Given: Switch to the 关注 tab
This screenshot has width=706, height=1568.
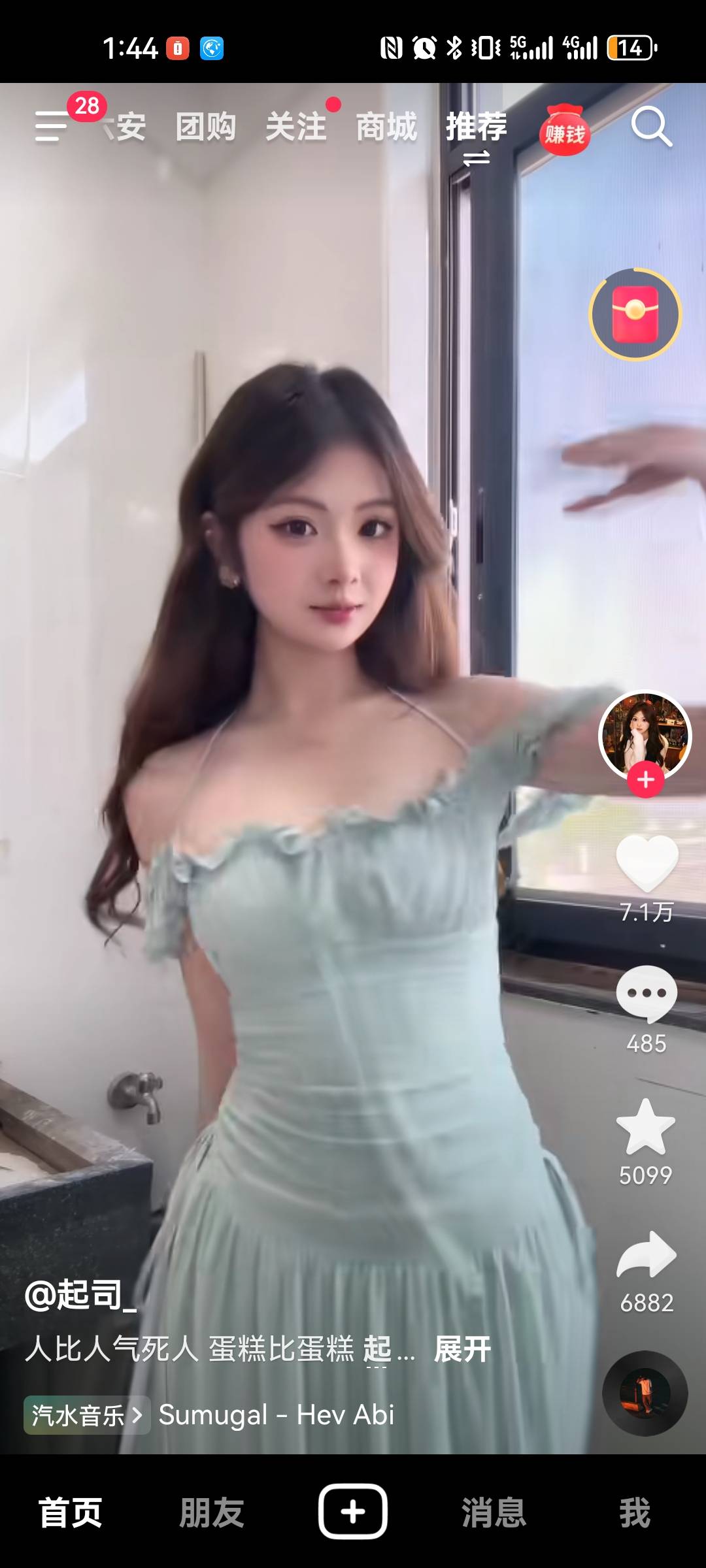Looking at the screenshot, I should pyautogui.click(x=295, y=127).
